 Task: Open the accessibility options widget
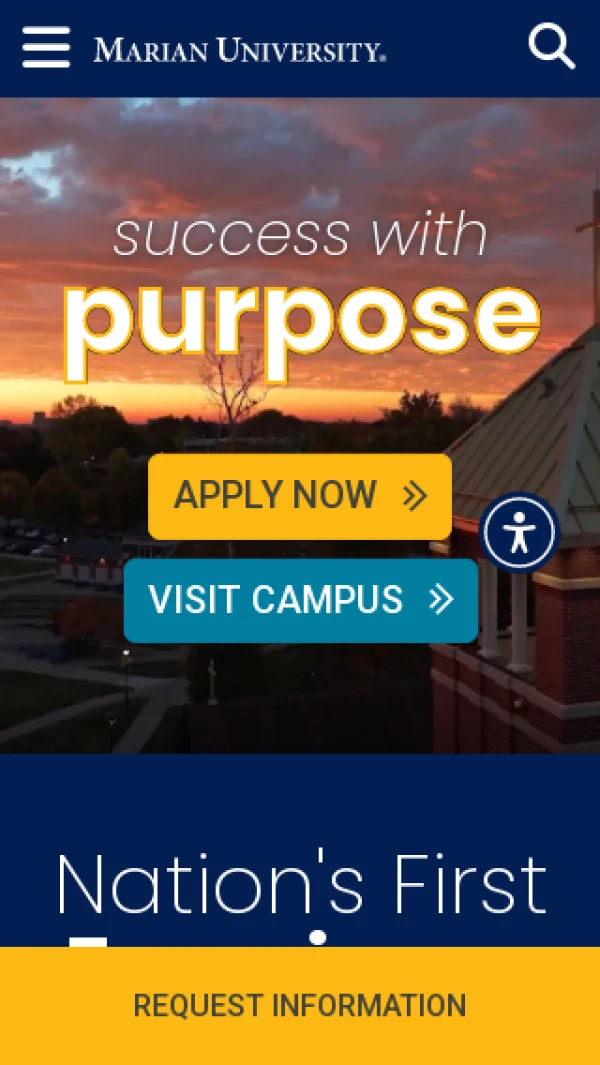tap(519, 533)
